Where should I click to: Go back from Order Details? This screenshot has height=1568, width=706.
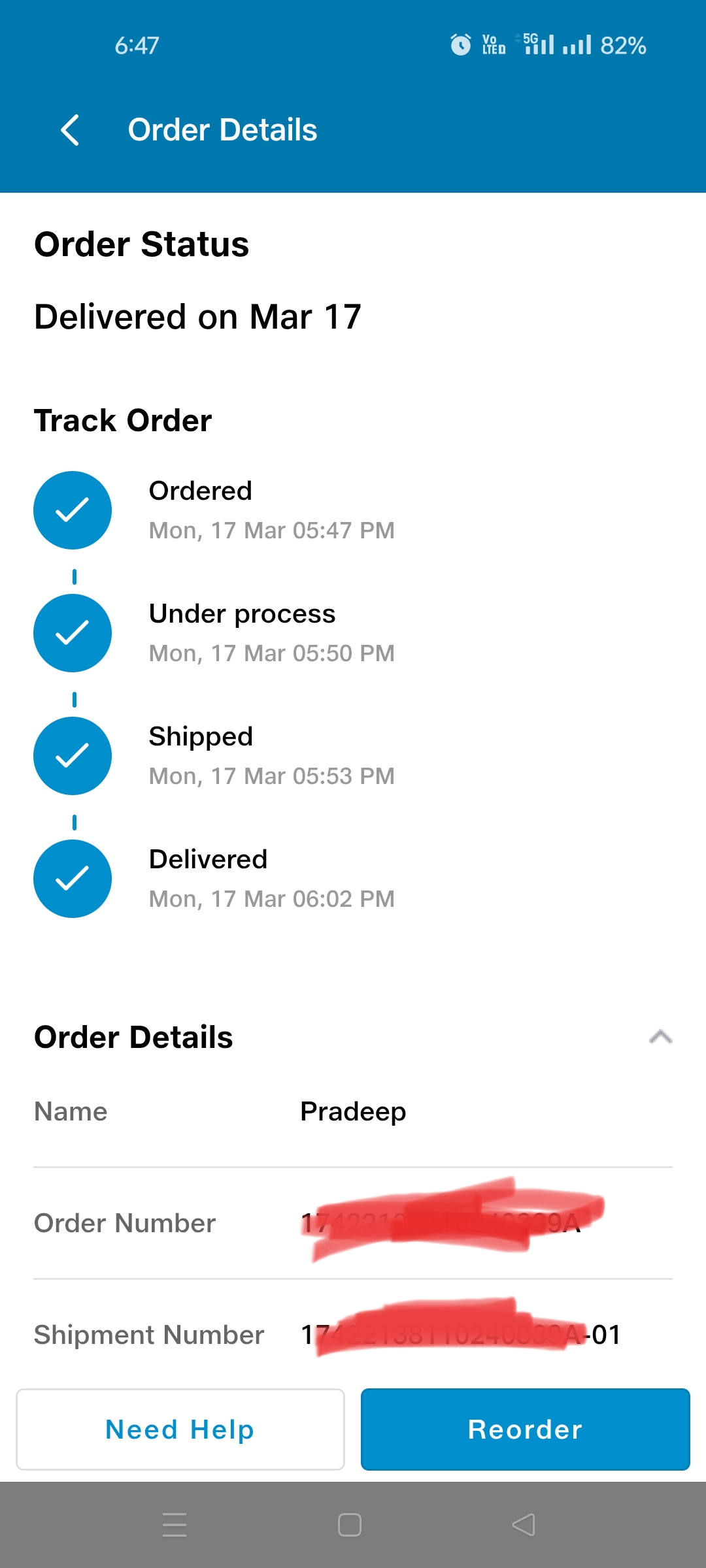click(70, 130)
